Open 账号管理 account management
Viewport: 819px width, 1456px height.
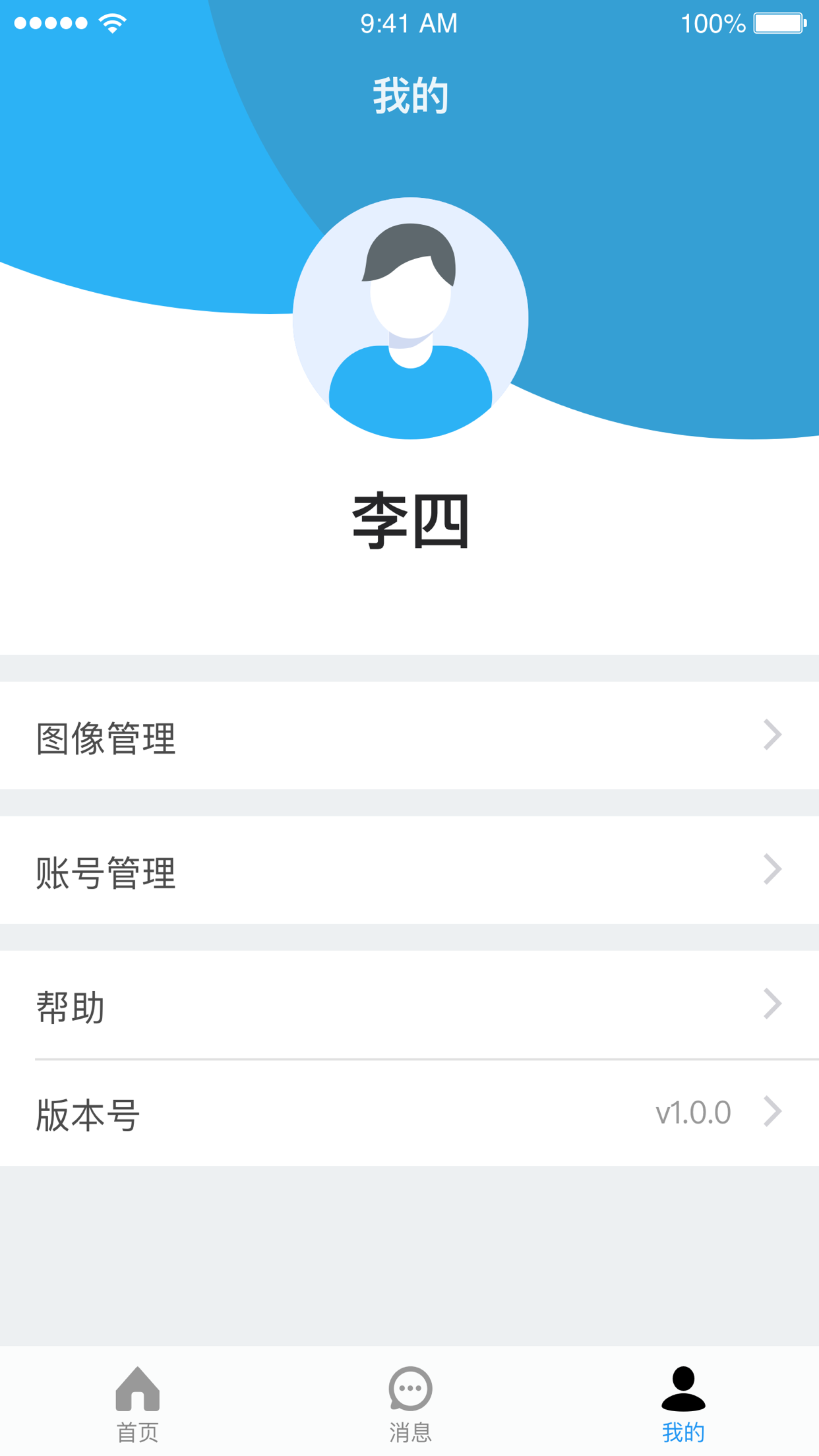[409, 870]
